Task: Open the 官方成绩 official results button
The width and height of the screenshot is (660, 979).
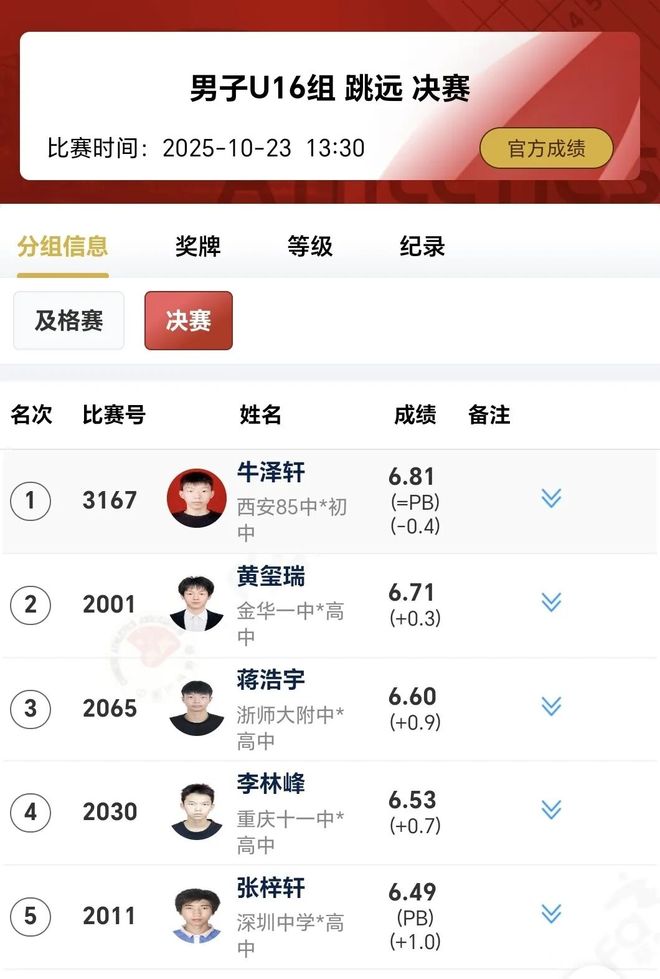Action: pyautogui.click(x=546, y=149)
